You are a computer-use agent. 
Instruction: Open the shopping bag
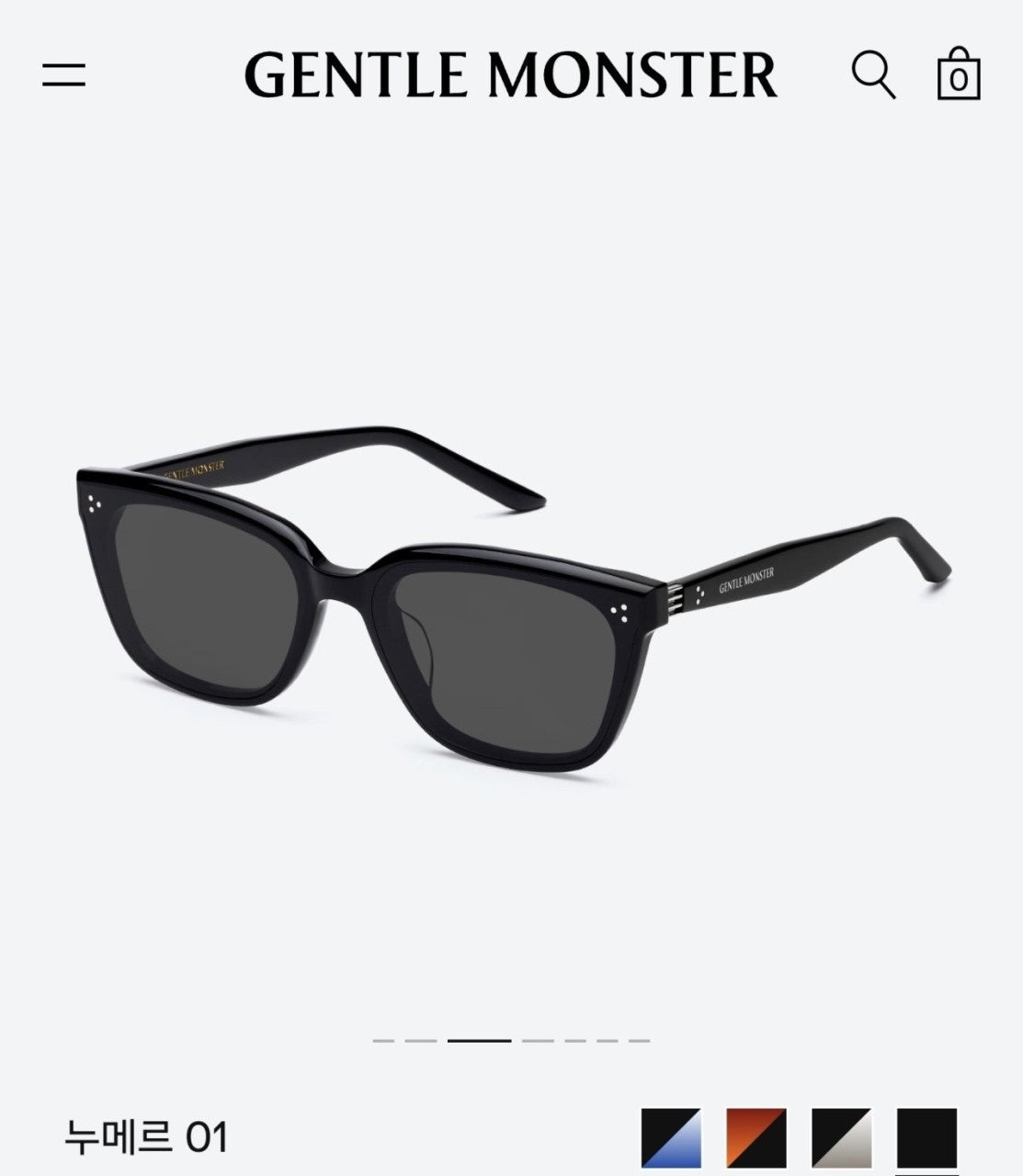(958, 73)
